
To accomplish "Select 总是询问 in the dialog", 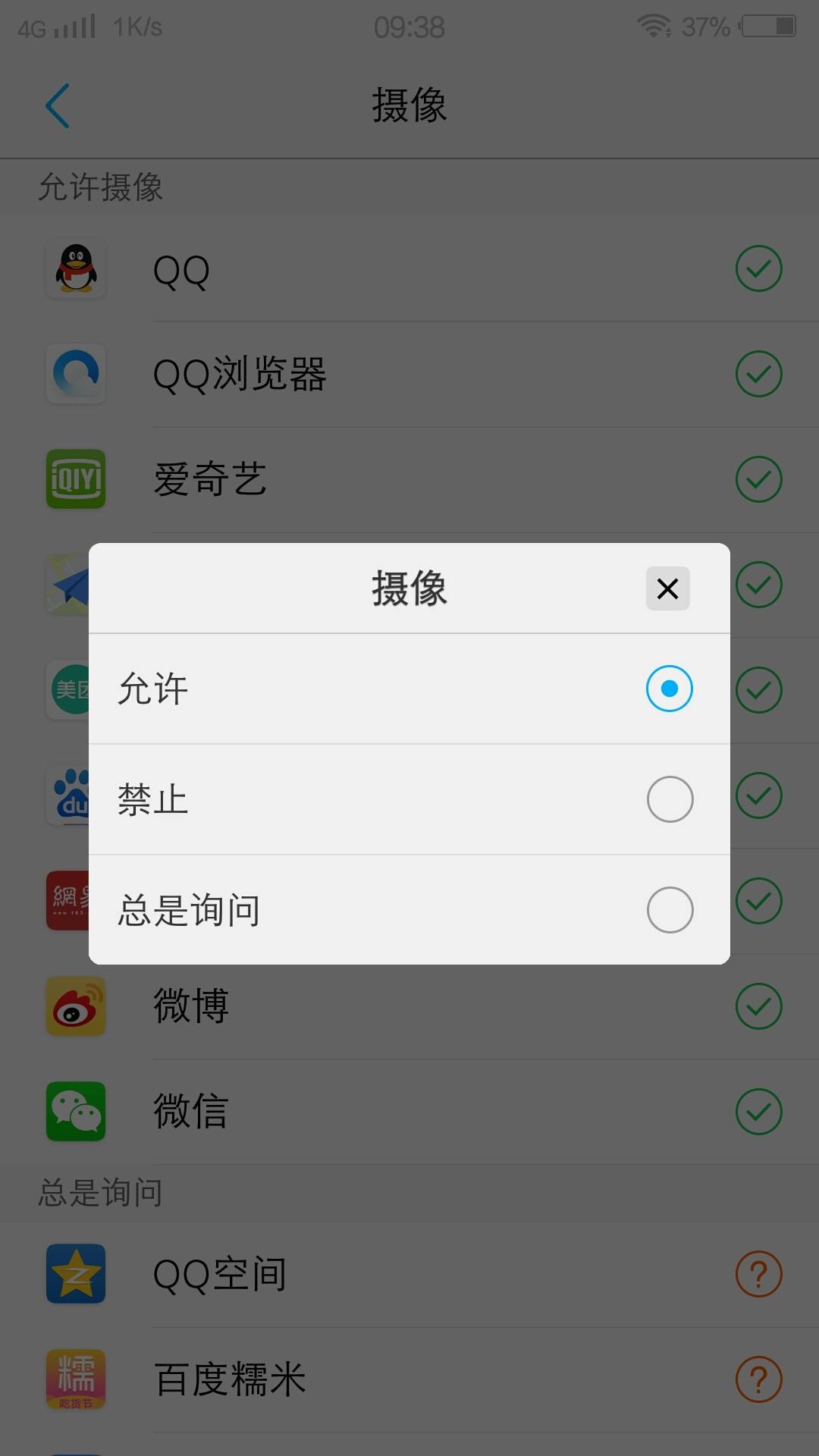I will [x=668, y=908].
